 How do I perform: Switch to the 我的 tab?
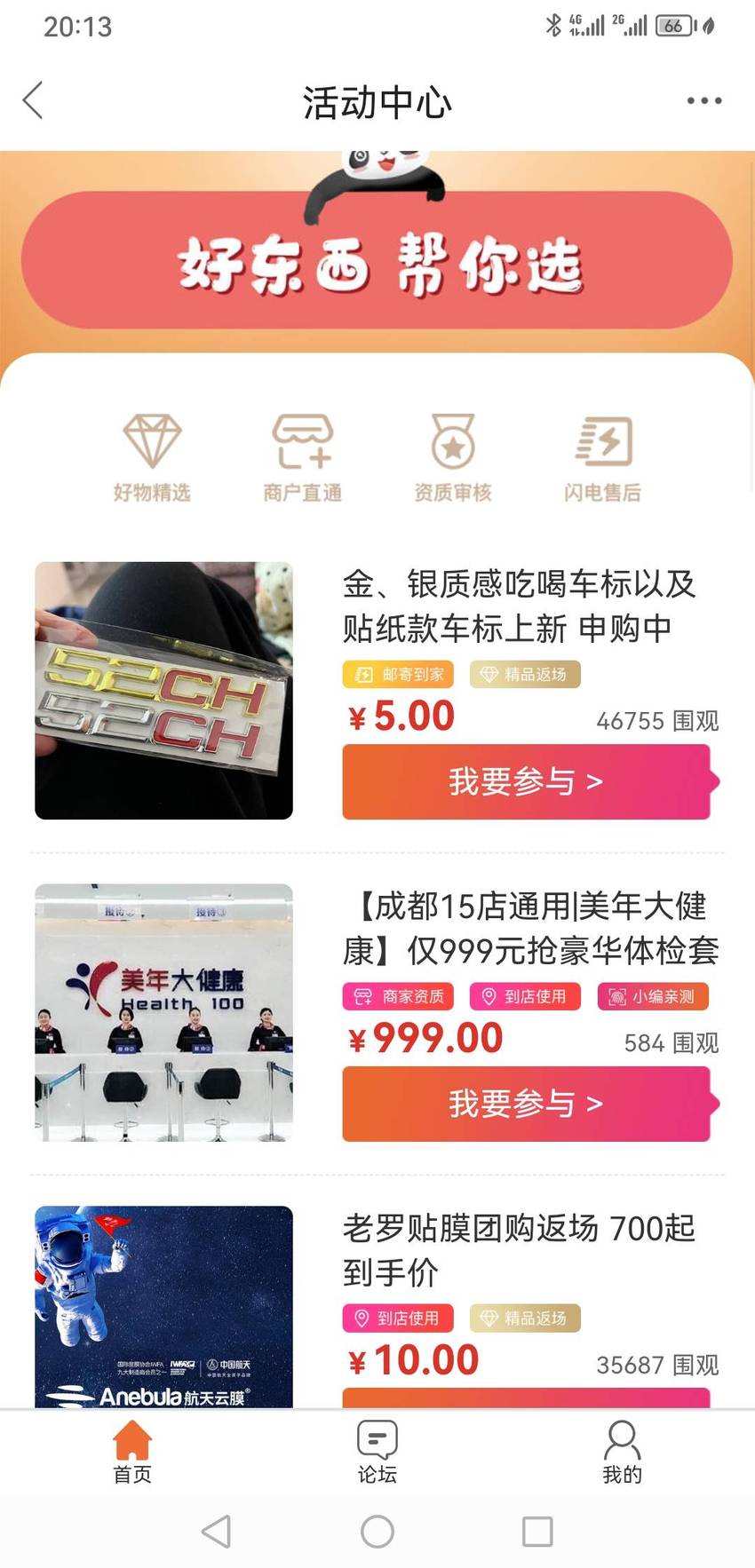tap(622, 1452)
